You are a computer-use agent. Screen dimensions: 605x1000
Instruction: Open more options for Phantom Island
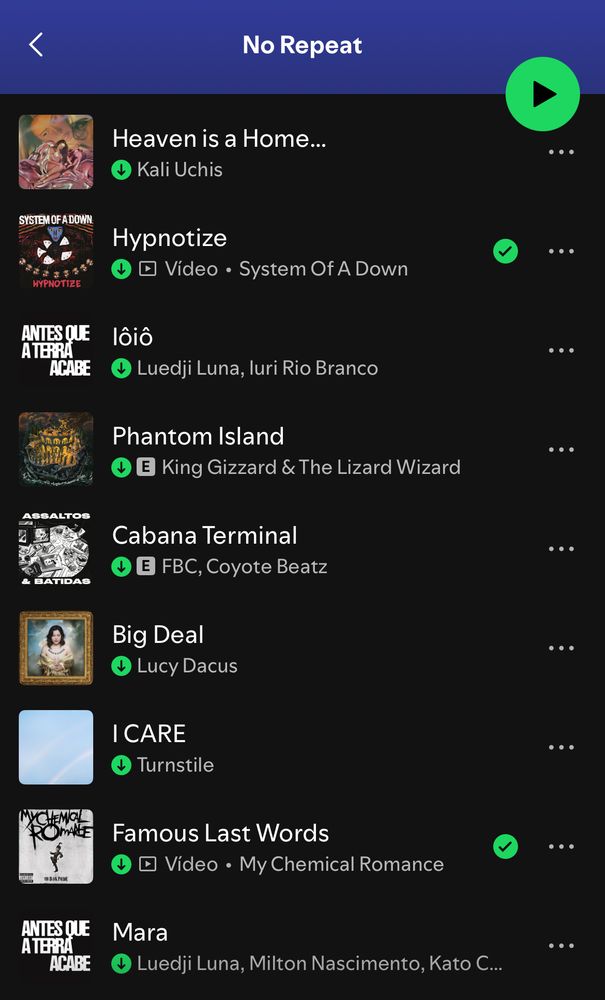pos(561,449)
